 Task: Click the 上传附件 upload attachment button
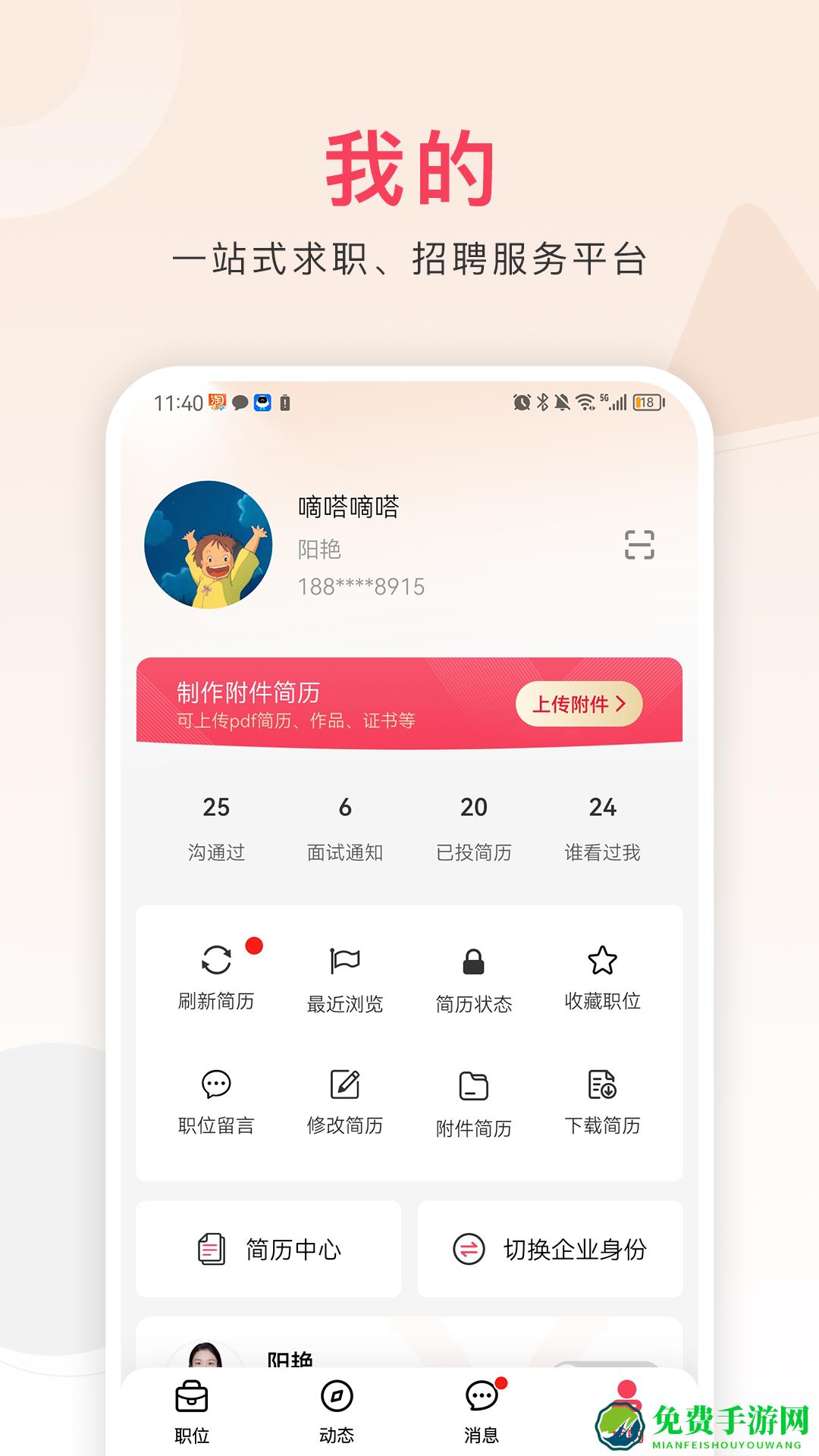[578, 704]
